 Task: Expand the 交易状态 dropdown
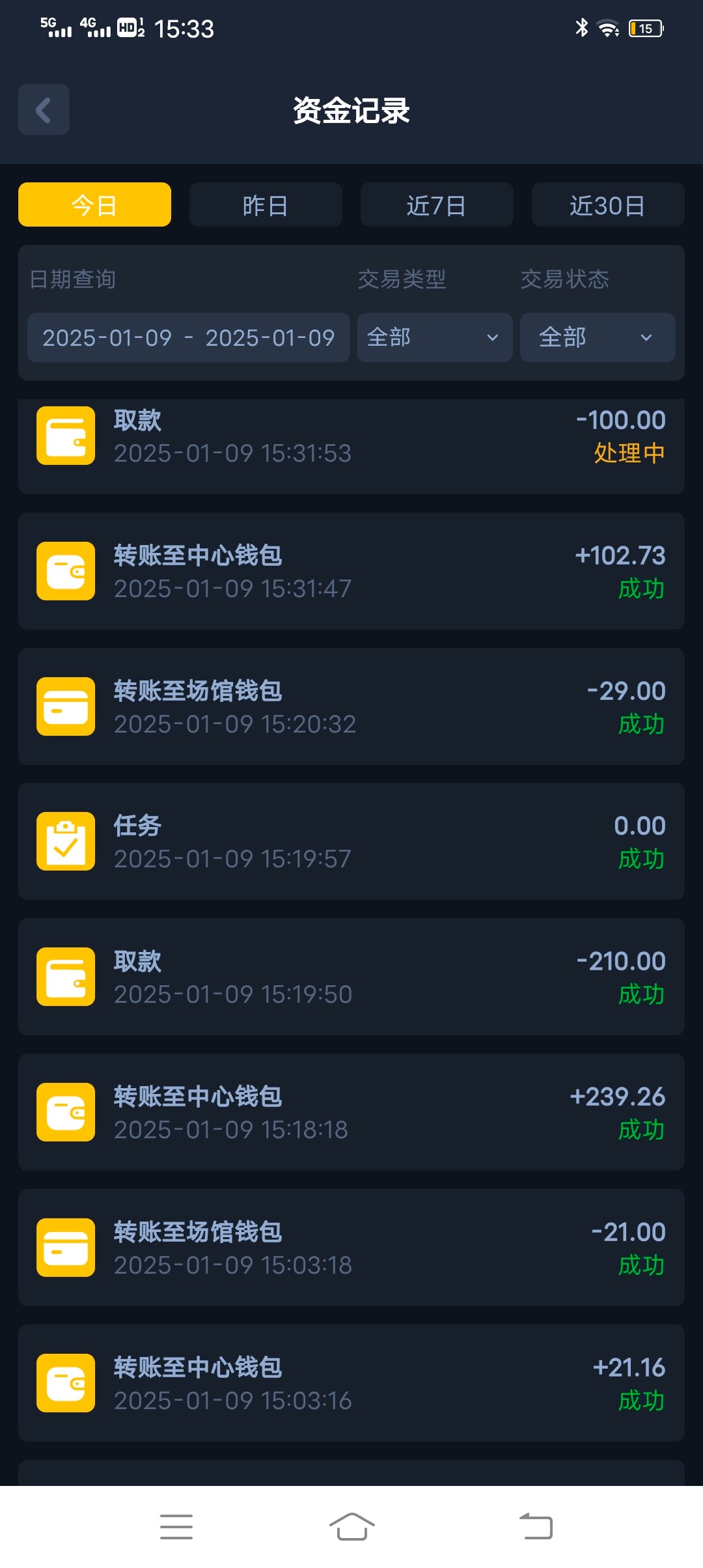597,337
